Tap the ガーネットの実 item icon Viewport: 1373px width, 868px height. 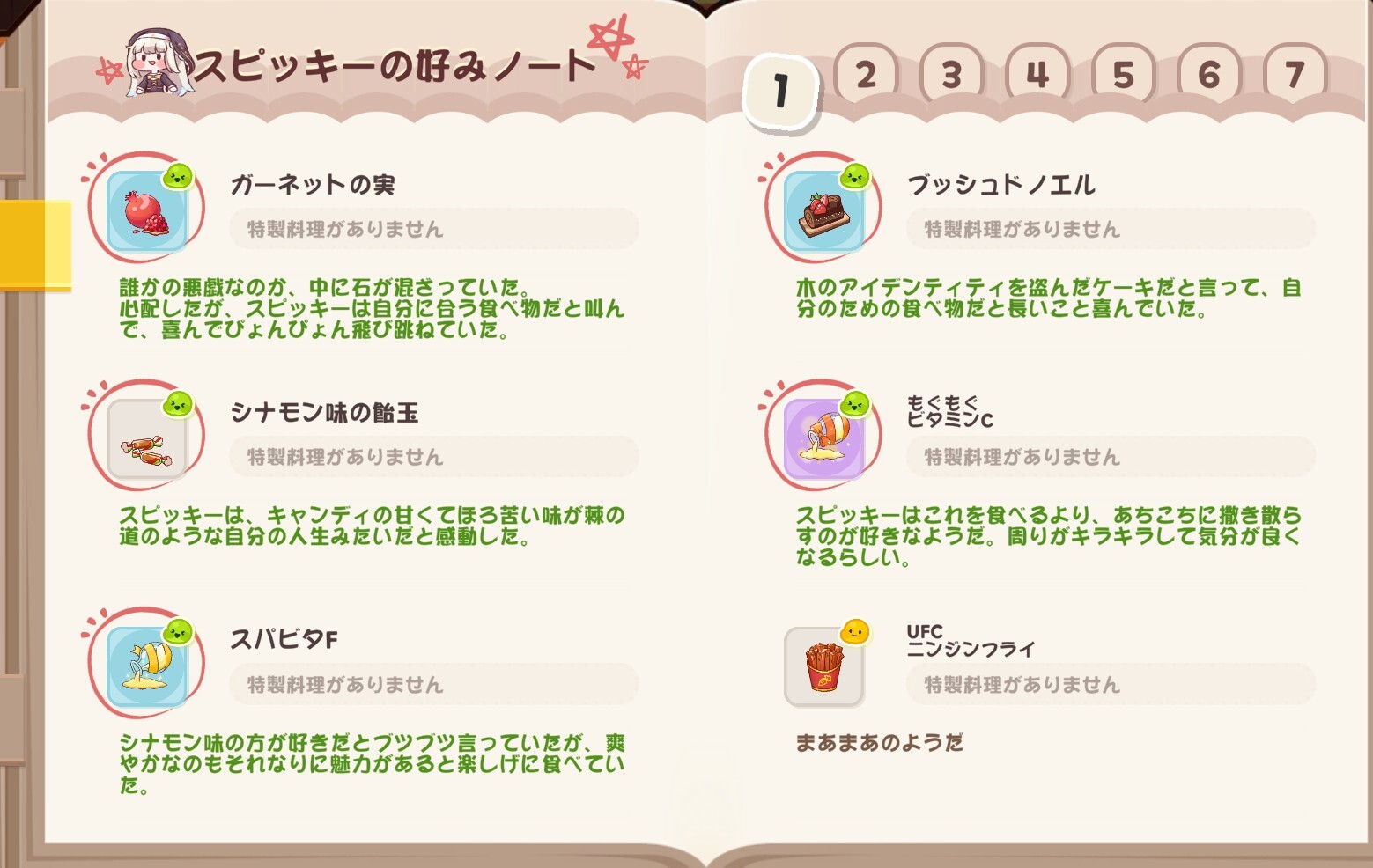(x=146, y=211)
